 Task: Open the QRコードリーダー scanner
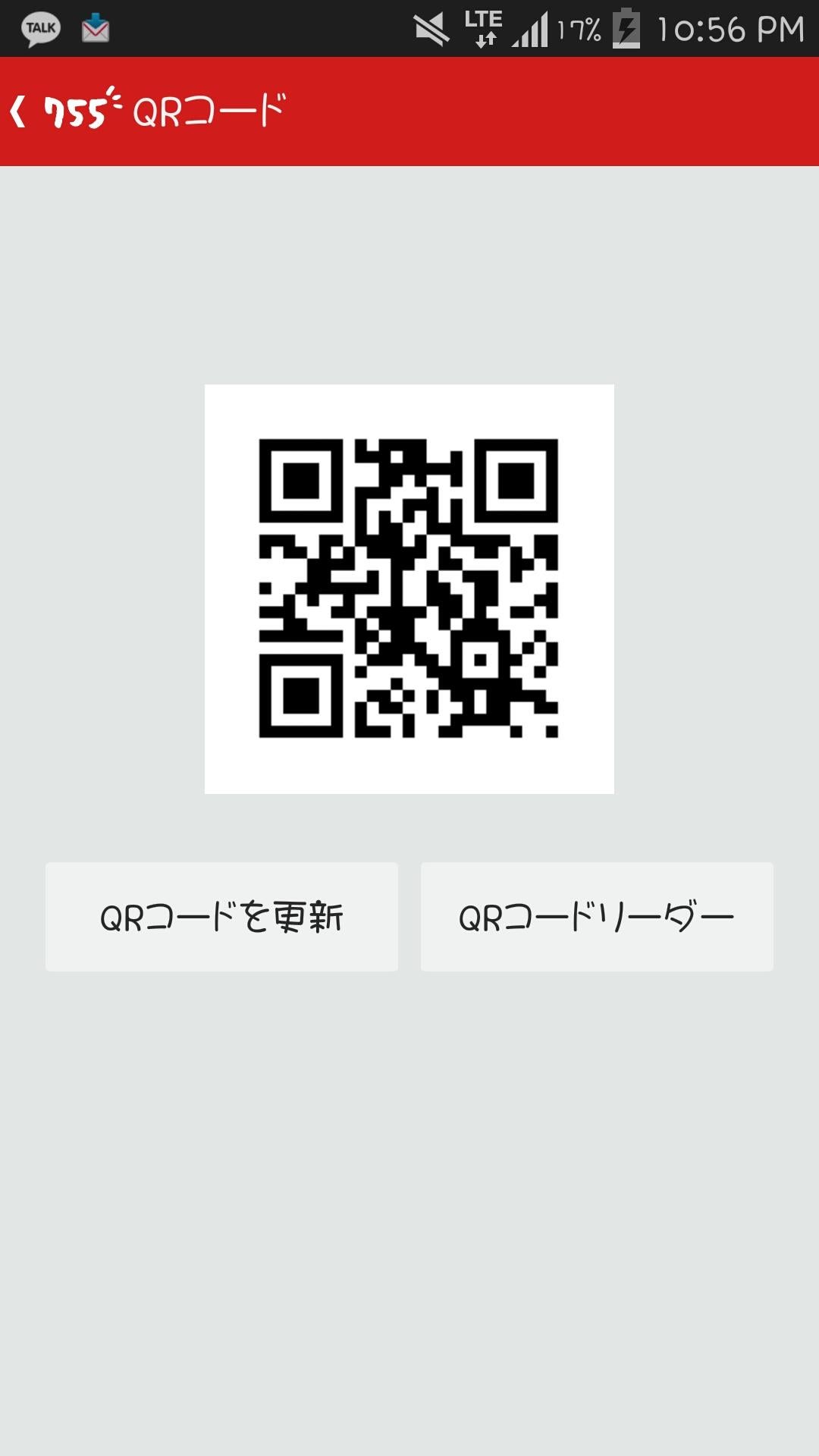(597, 915)
